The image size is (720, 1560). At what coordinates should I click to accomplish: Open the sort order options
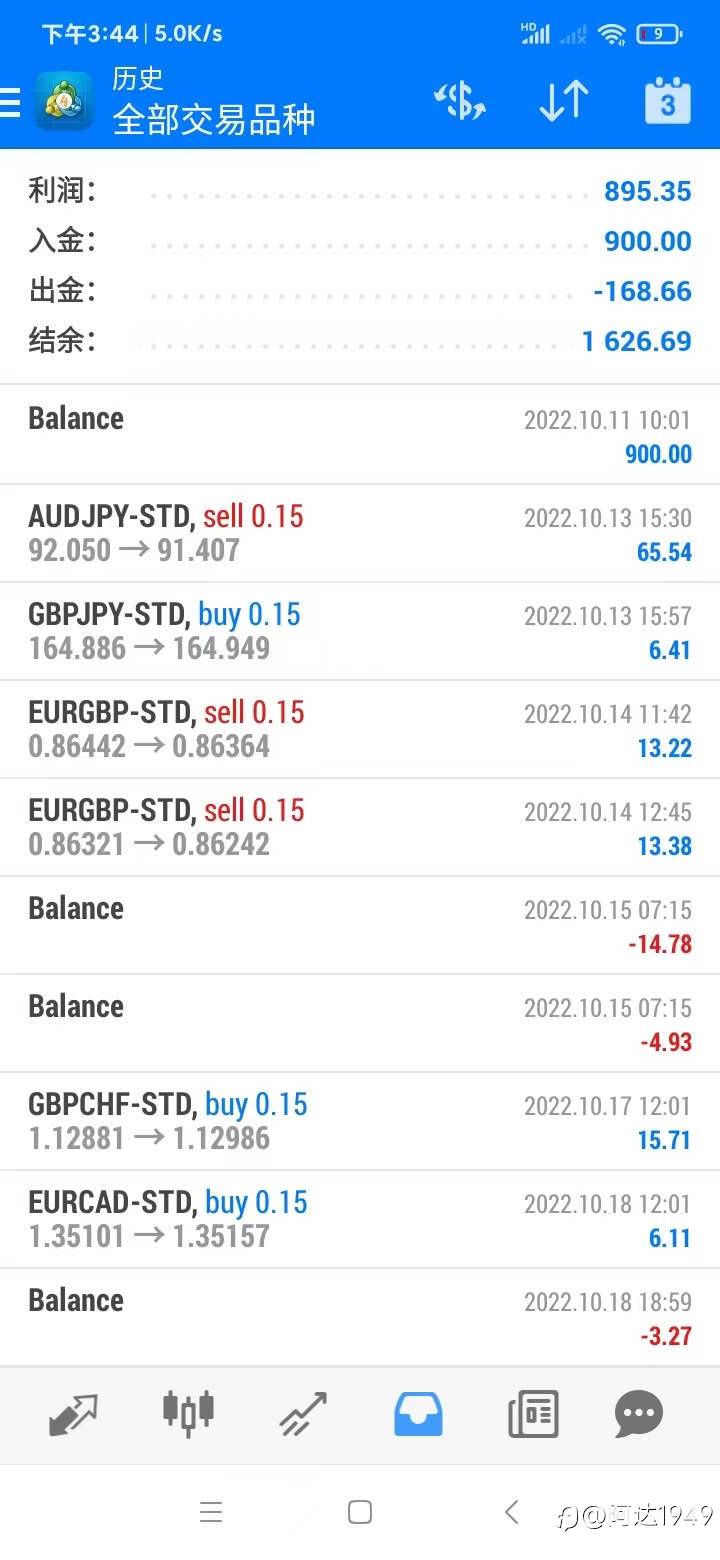click(563, 102)
